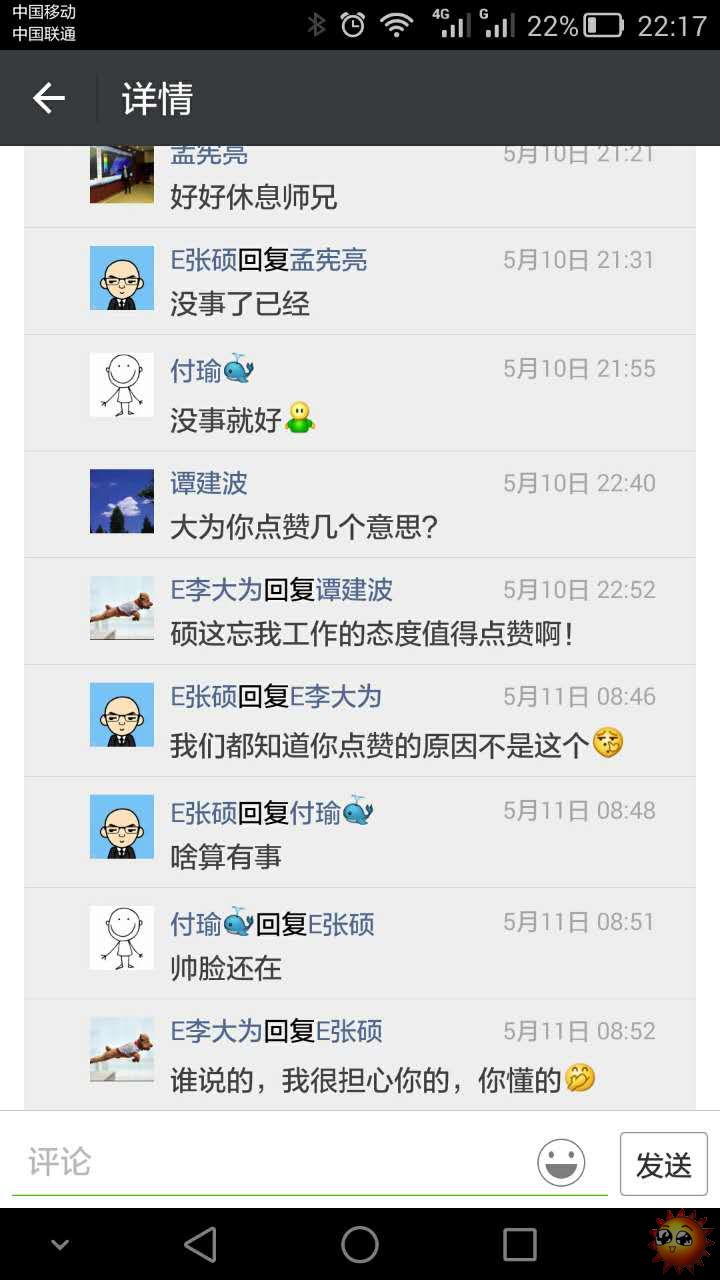Image resolution: width=720 pixels, height=1280 pixels.
Task: Tap the system home button
Action: coord(360,1245)
